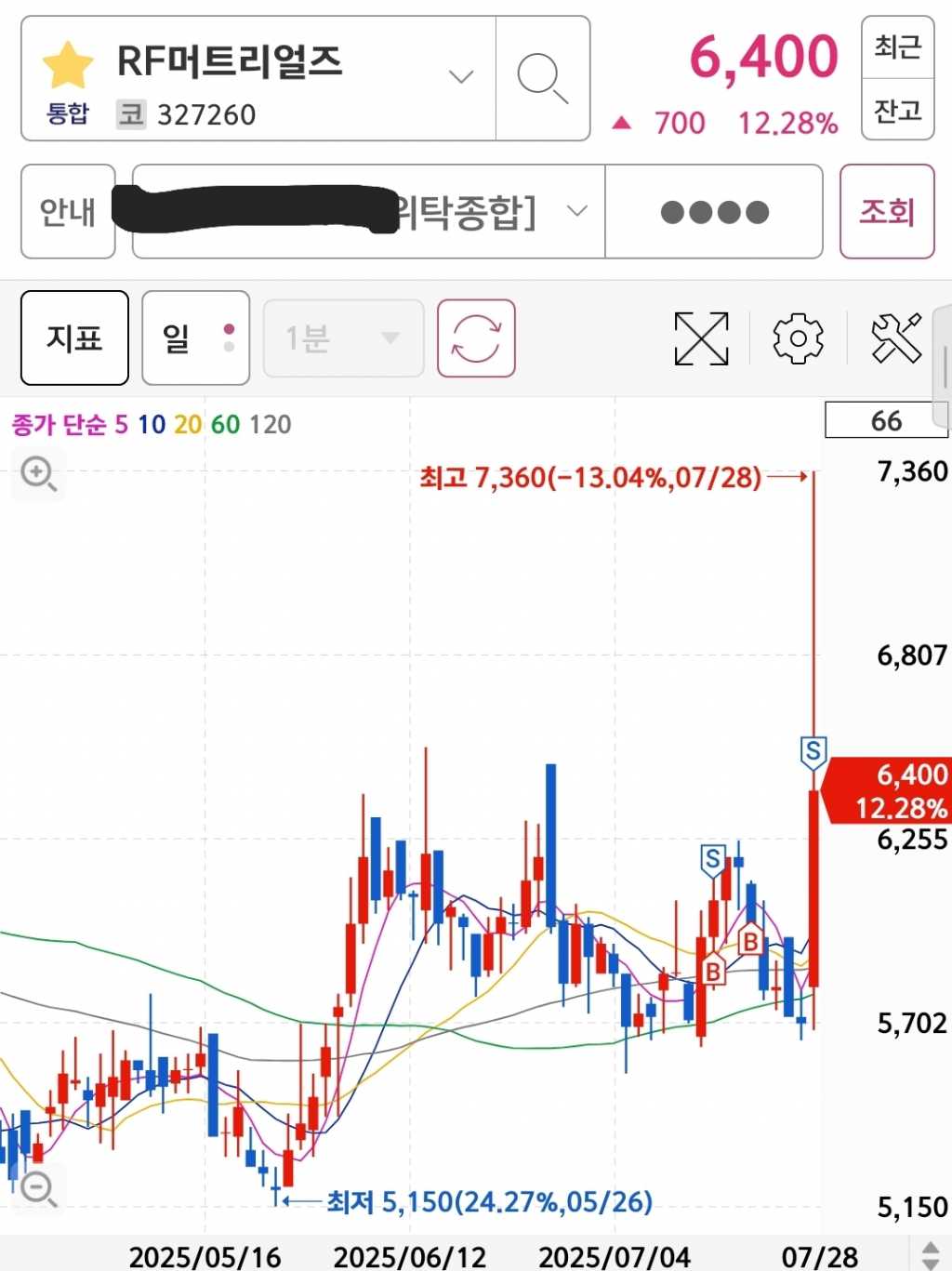Toggle the favorite star for RF머트리얼즈

pyautogui.click(x=68, y=65)
